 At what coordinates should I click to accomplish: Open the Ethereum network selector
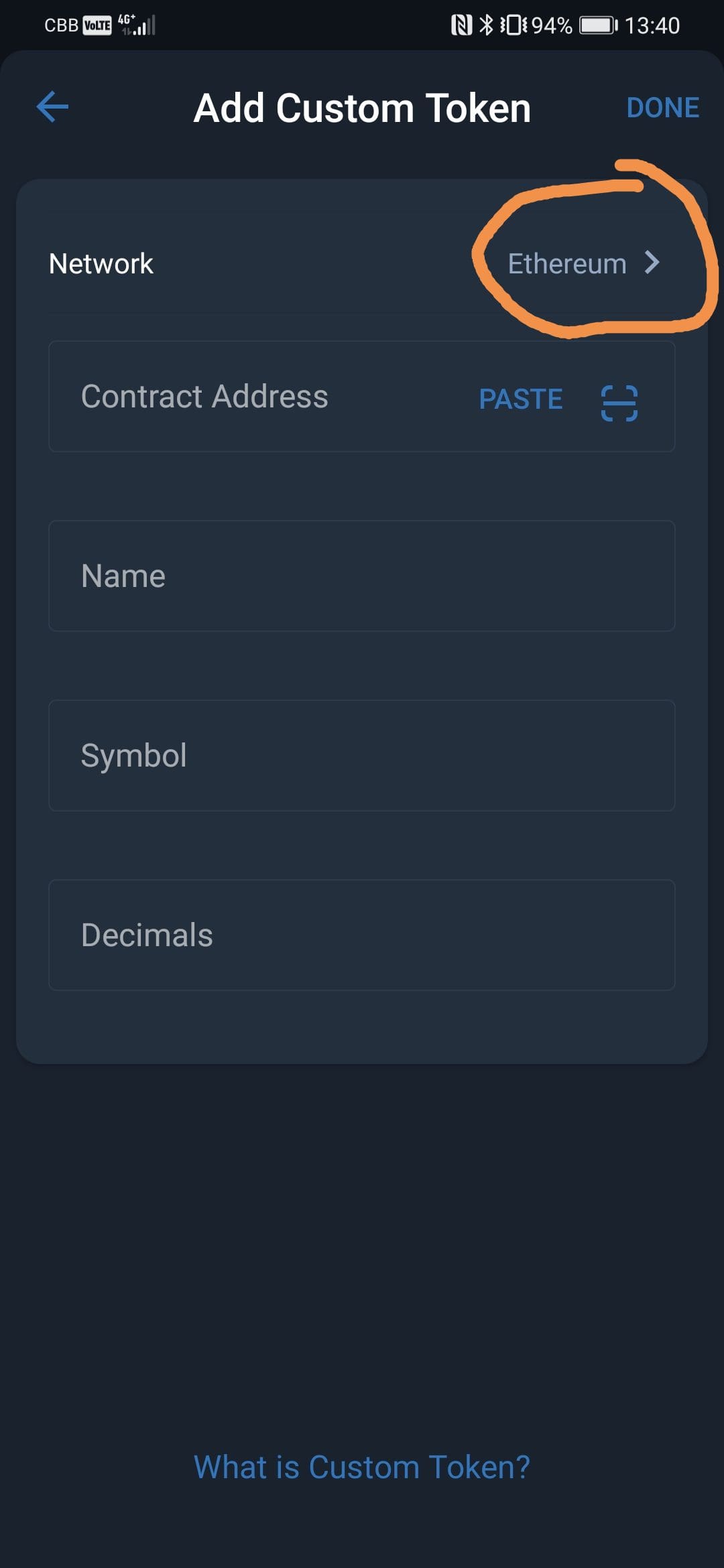click(x=583, y=263)
